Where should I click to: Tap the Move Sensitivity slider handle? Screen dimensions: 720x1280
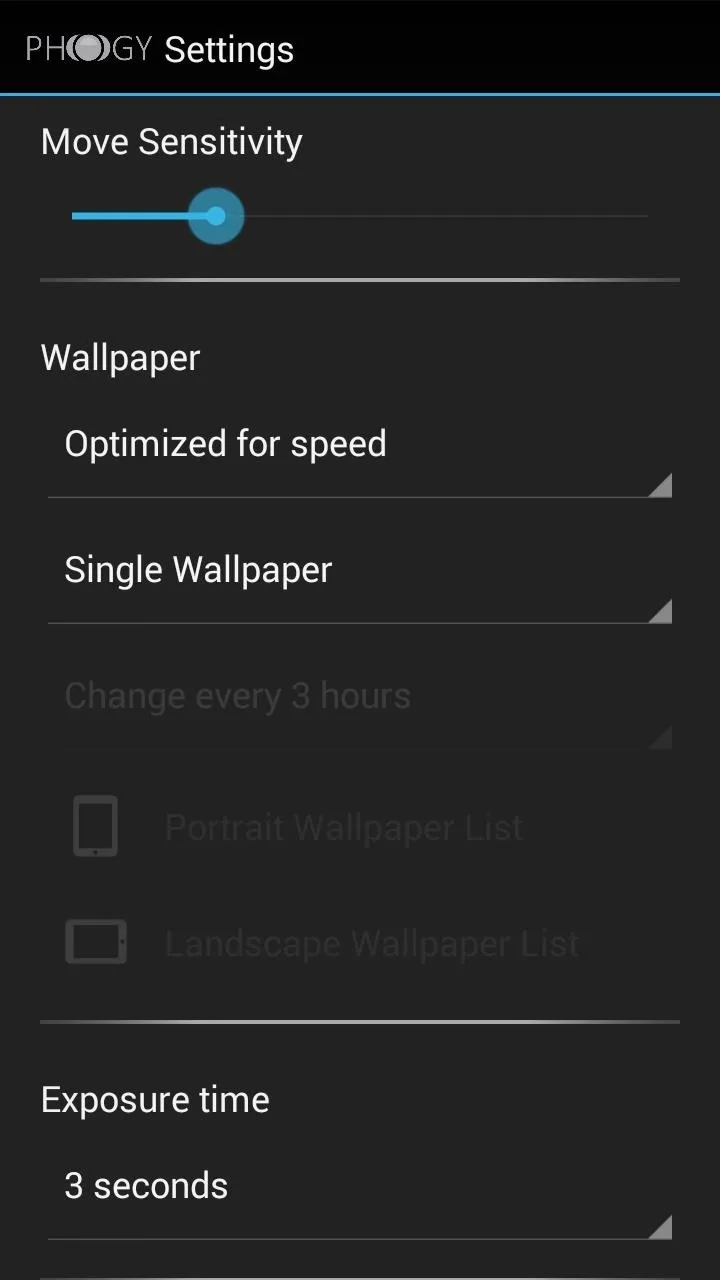pyautogui.click(x=216, y=216)
